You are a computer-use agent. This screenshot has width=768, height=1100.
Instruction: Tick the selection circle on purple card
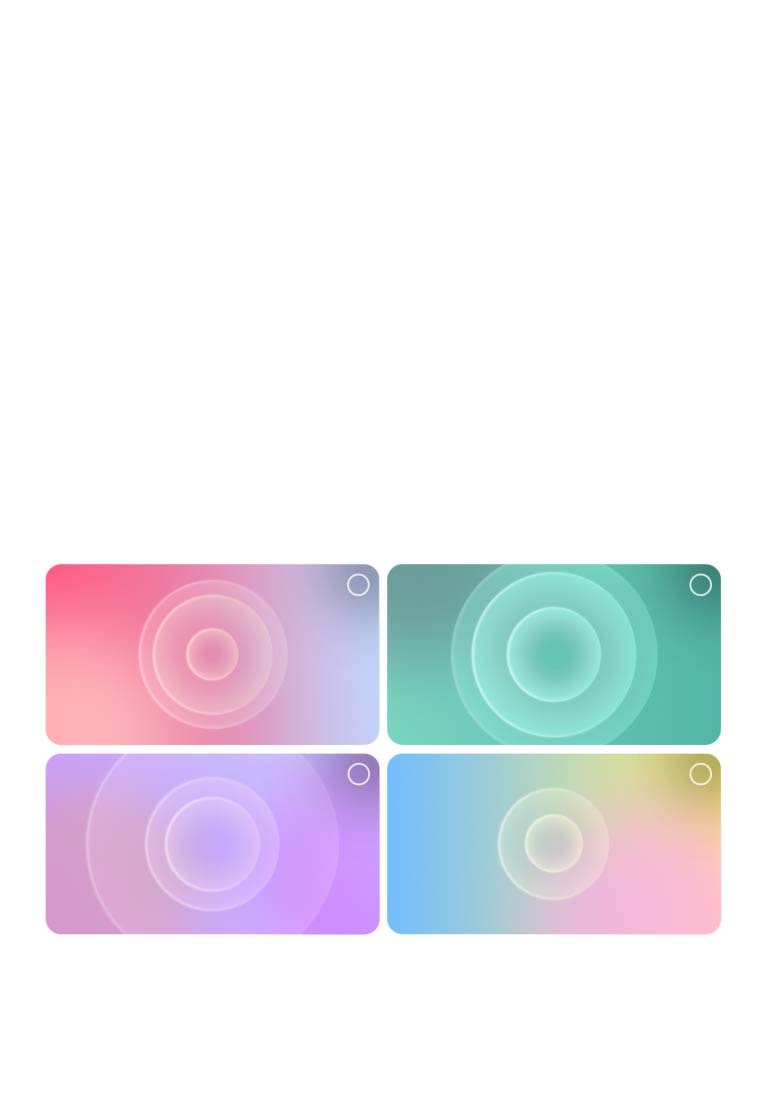(x=358, y=774)
